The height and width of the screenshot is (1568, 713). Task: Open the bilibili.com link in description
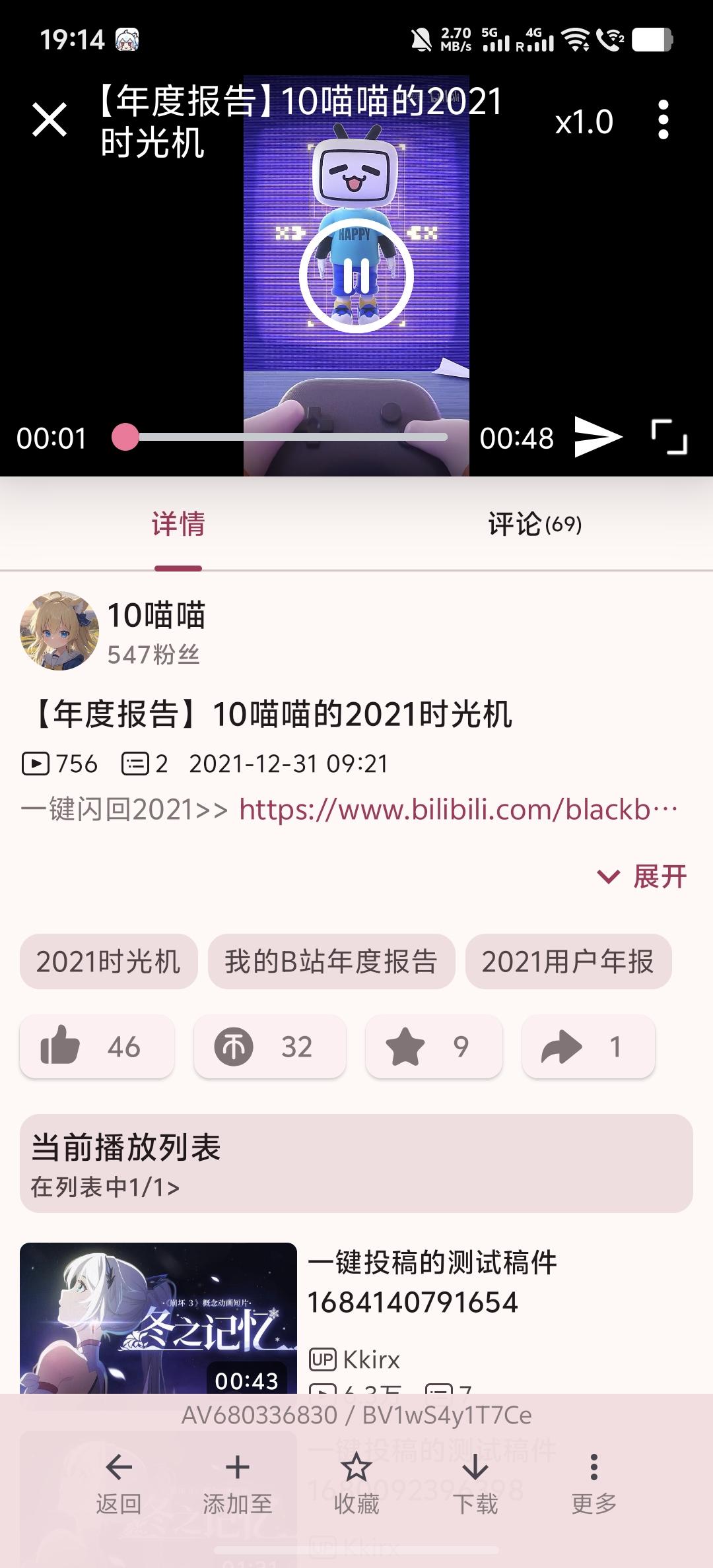(x=458, y=809)
